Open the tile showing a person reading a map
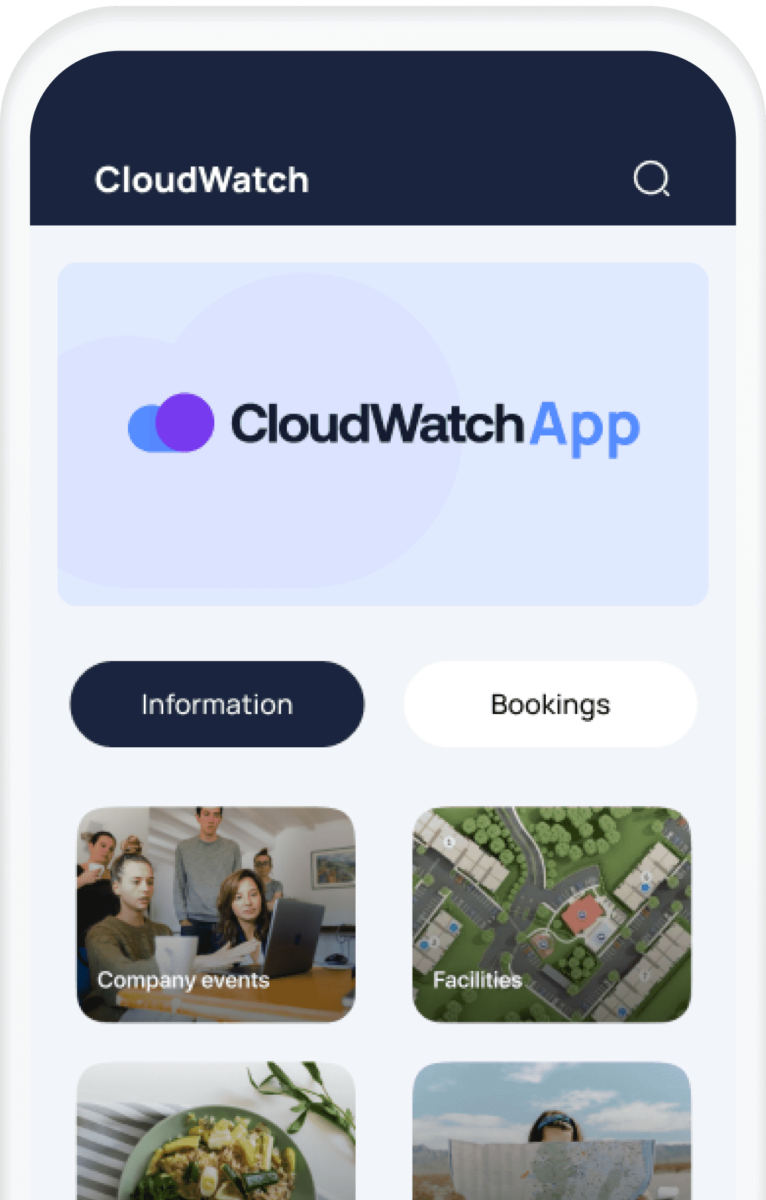Image resolution: width=766 pixels, height=1200 pixels. 552,1135
